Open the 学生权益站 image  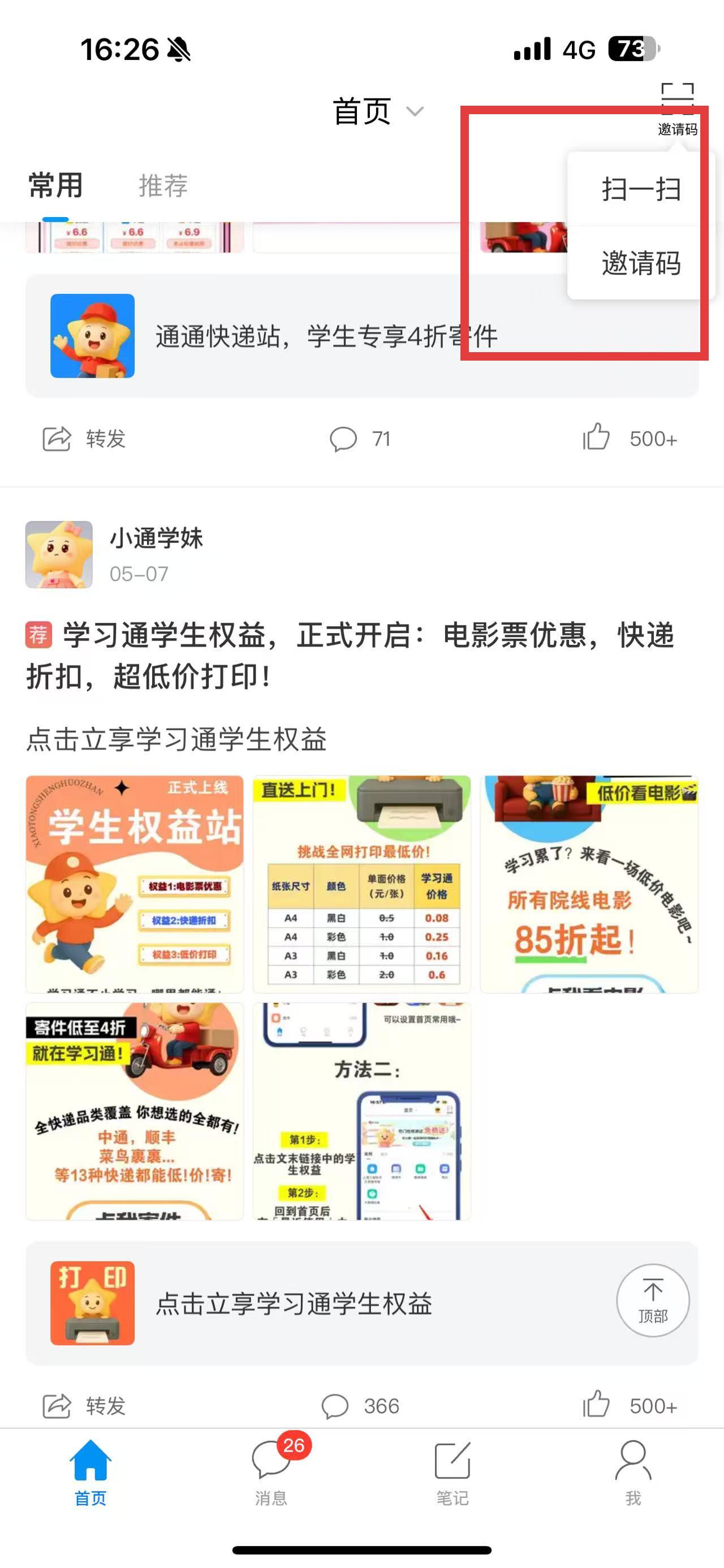(x=135, y=884)
